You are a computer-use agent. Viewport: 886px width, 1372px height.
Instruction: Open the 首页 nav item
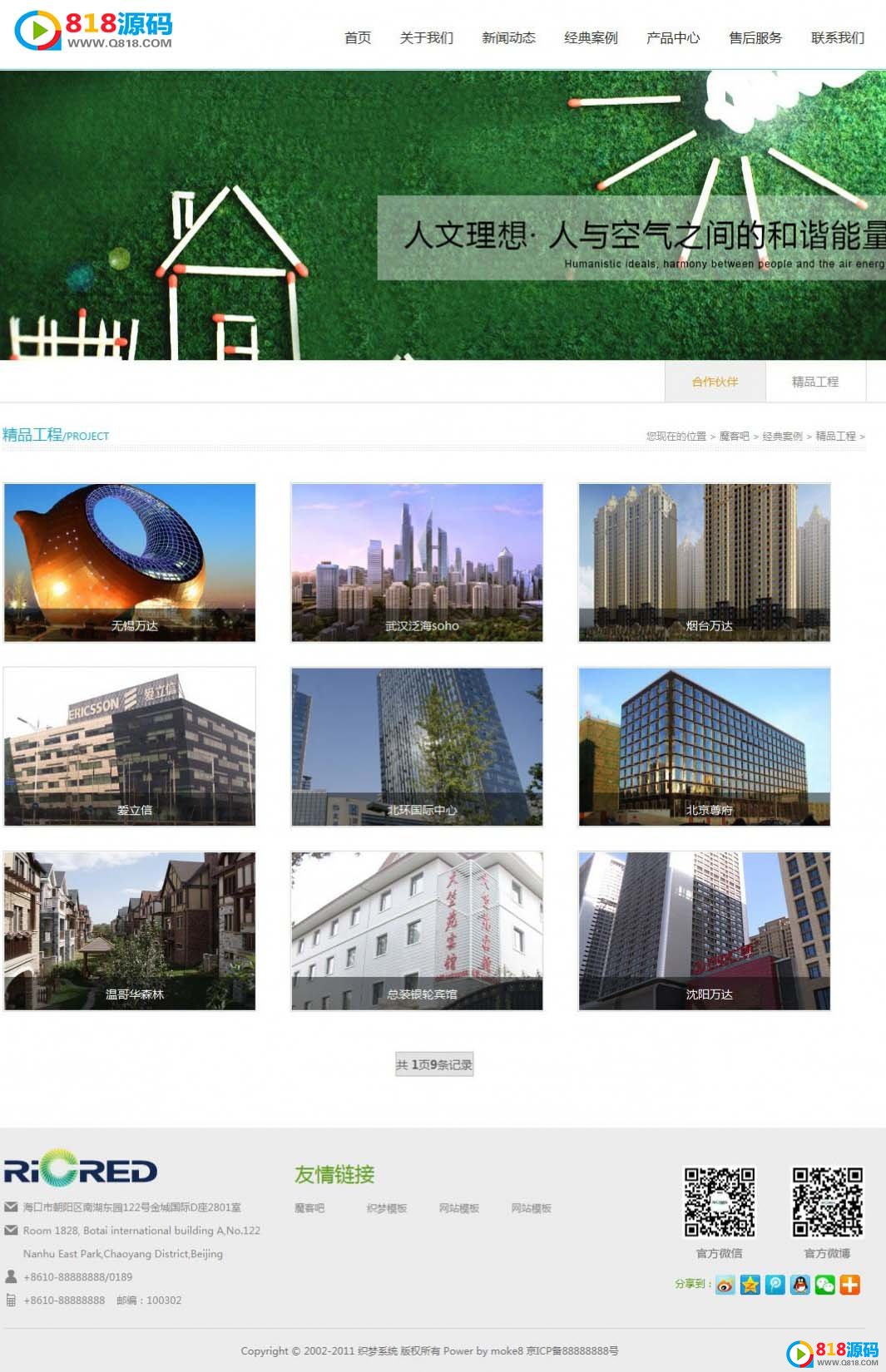click(x=358, y=37)
